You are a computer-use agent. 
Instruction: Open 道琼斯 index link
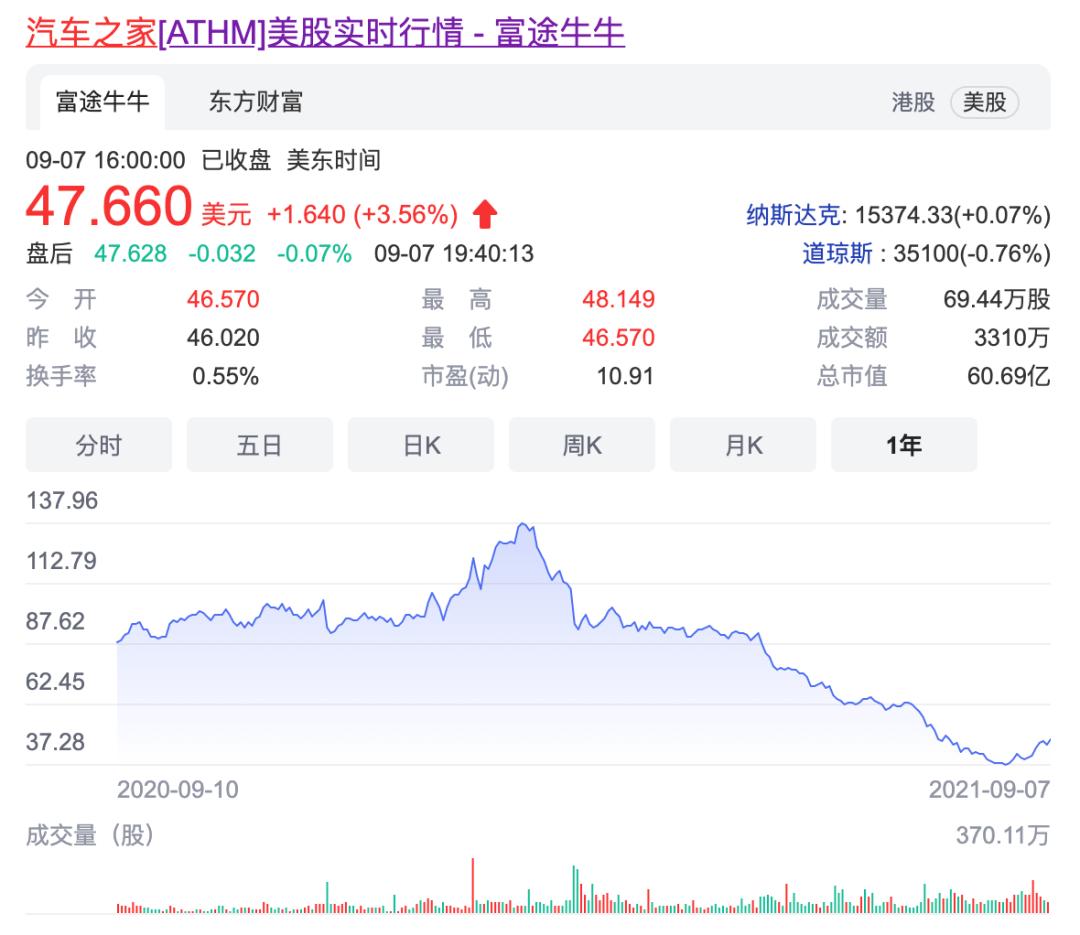[x=837, y=254]
